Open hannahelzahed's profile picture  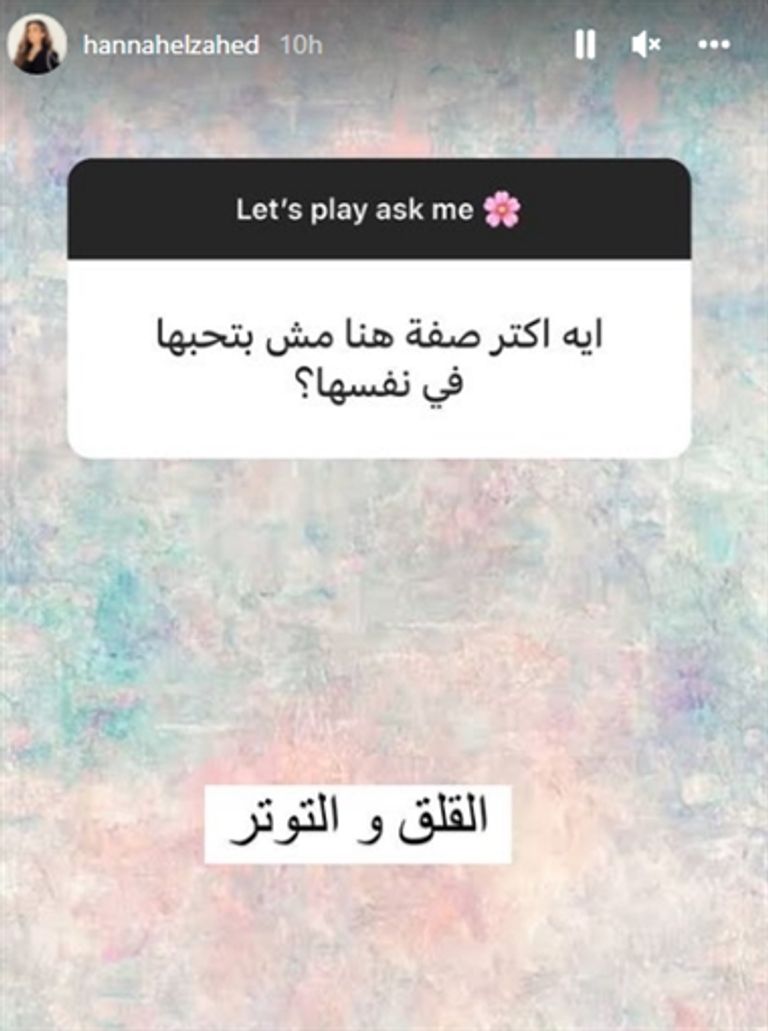click(x=38, y=44)
